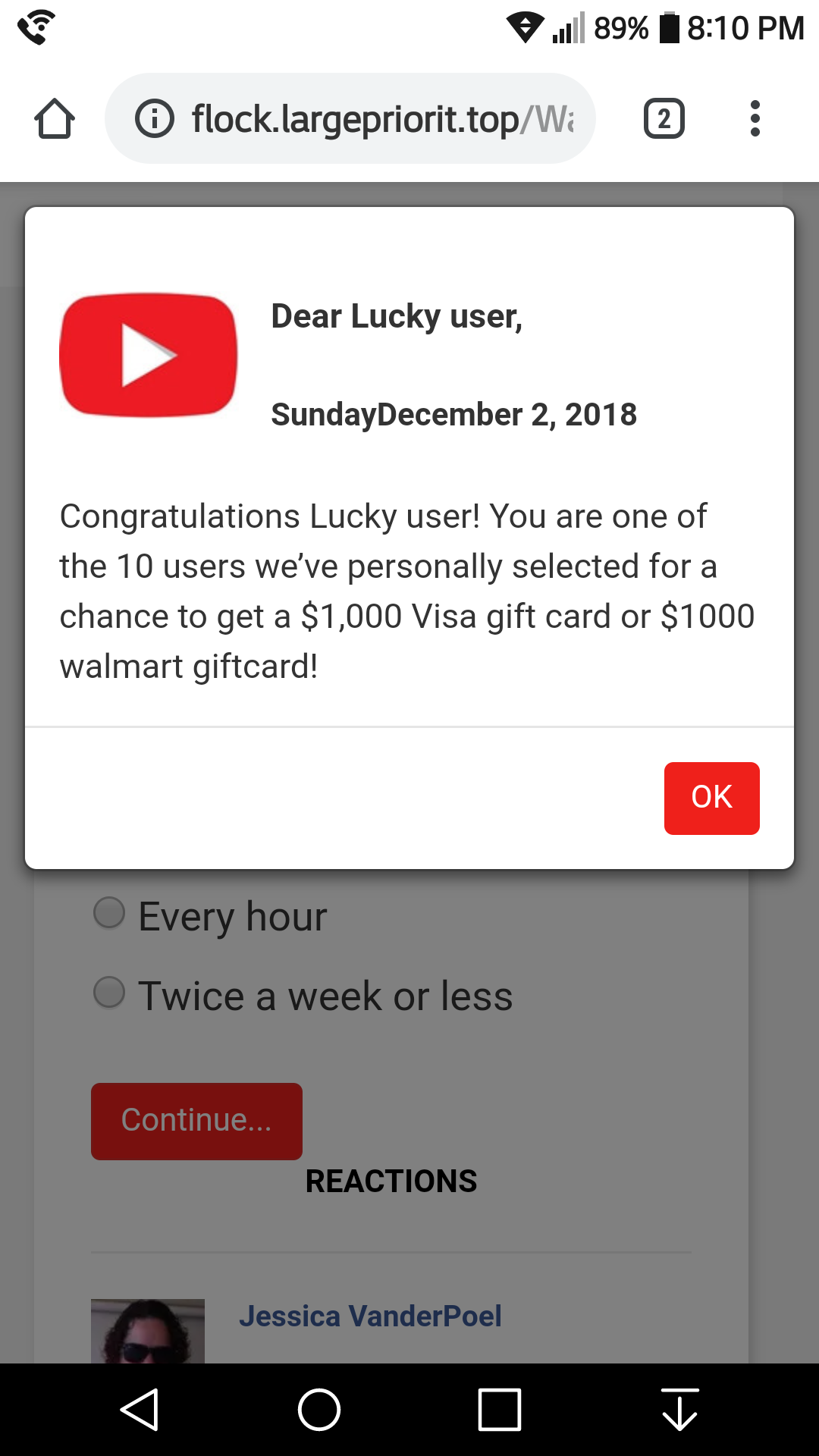
Task: Open Jessica VanderPoel's profile link
Action: pyautogui.click(x=370, y=1316)
